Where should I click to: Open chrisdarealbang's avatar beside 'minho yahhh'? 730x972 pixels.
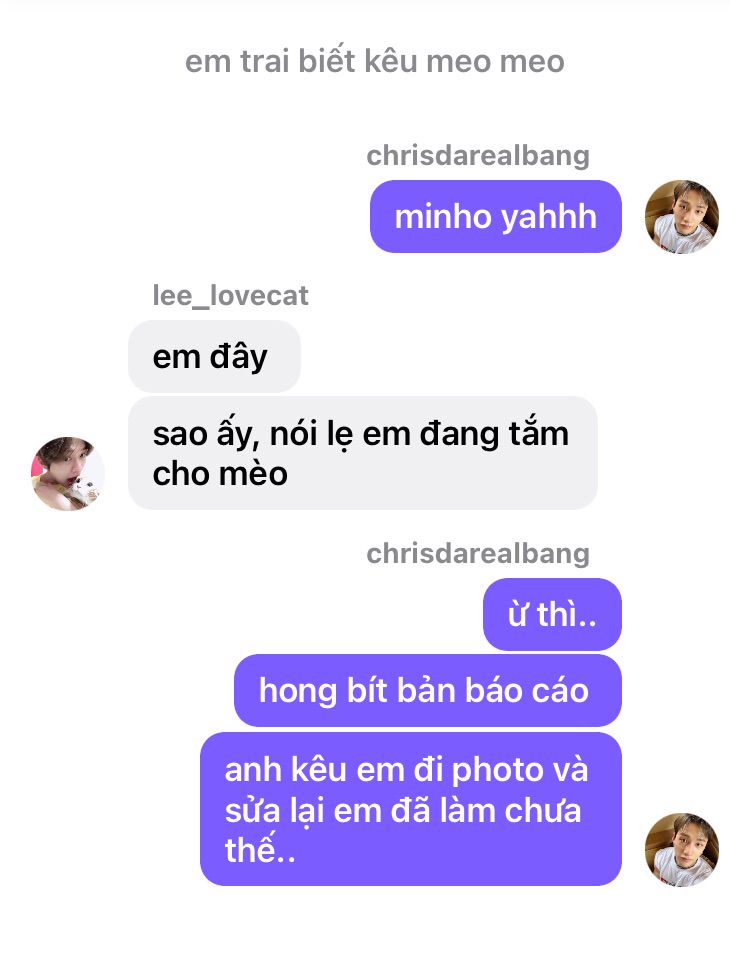click(x=681, y=217)
